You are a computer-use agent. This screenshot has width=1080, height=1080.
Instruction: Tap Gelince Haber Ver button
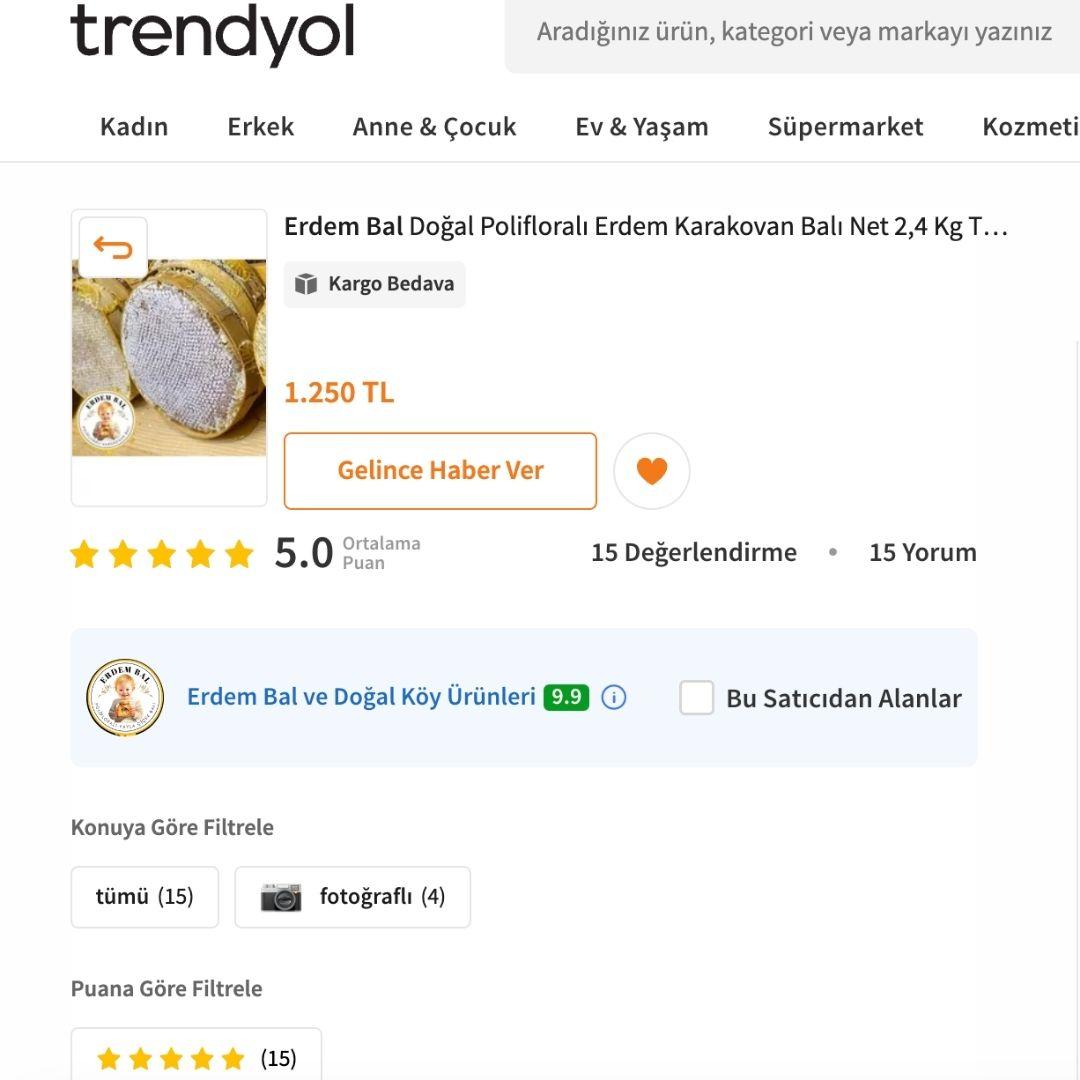[440, 470]
